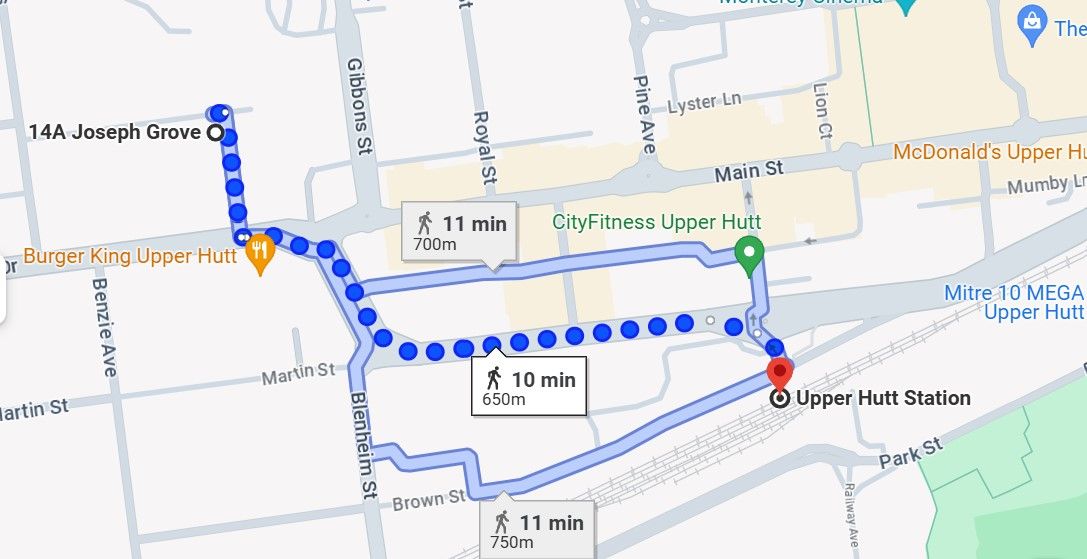Image resolution: width=1087 pixels, height=559 pixels.
Task: Open the Monterey Cinema teal marker
Action: click(906, 5)
